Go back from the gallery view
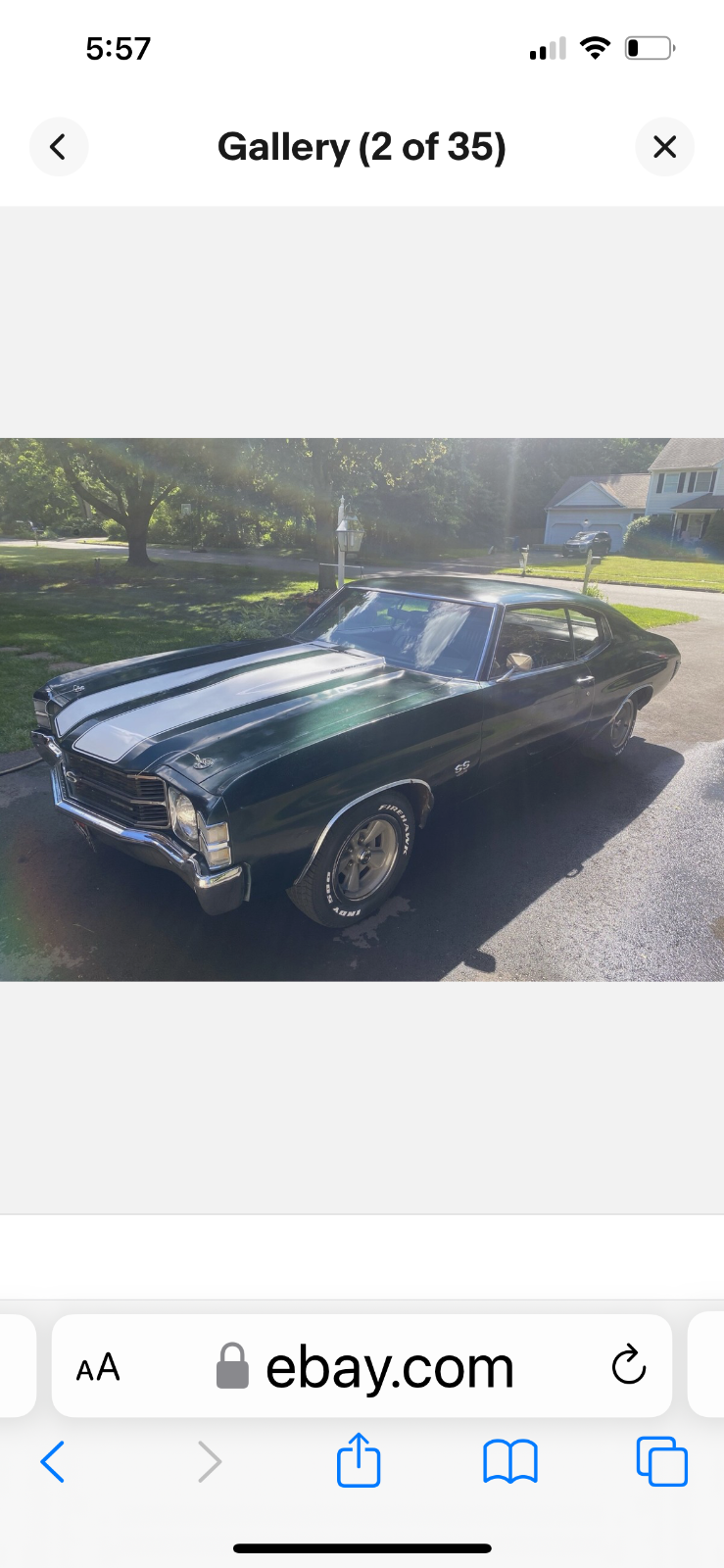Viewport: 724px width, 1568px height. tap(58, 147)
